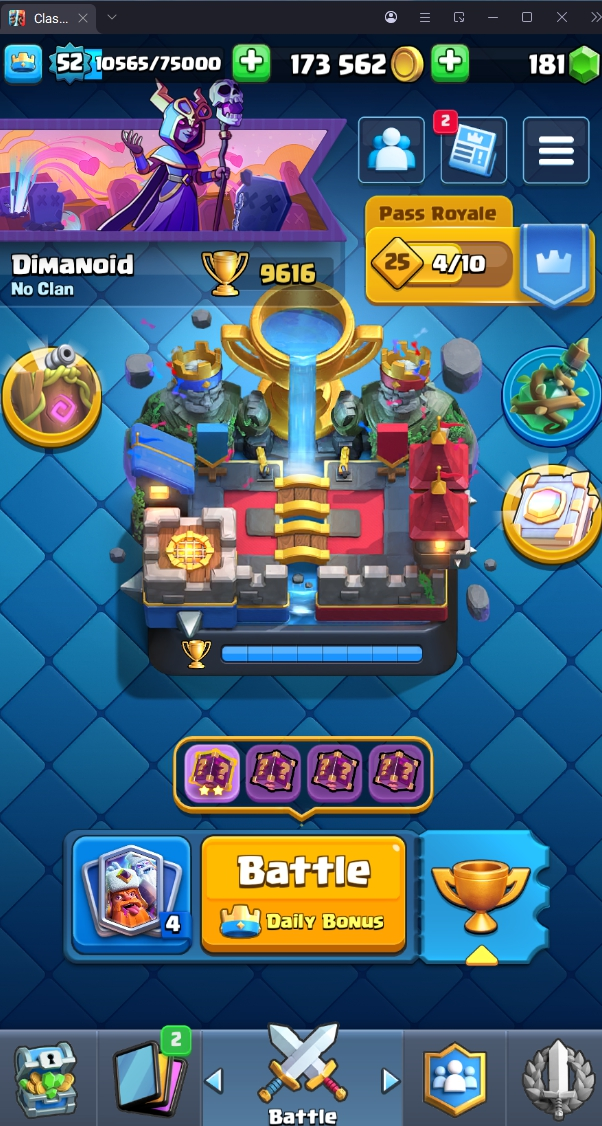View the trophy road progress bar

point(320,654)
